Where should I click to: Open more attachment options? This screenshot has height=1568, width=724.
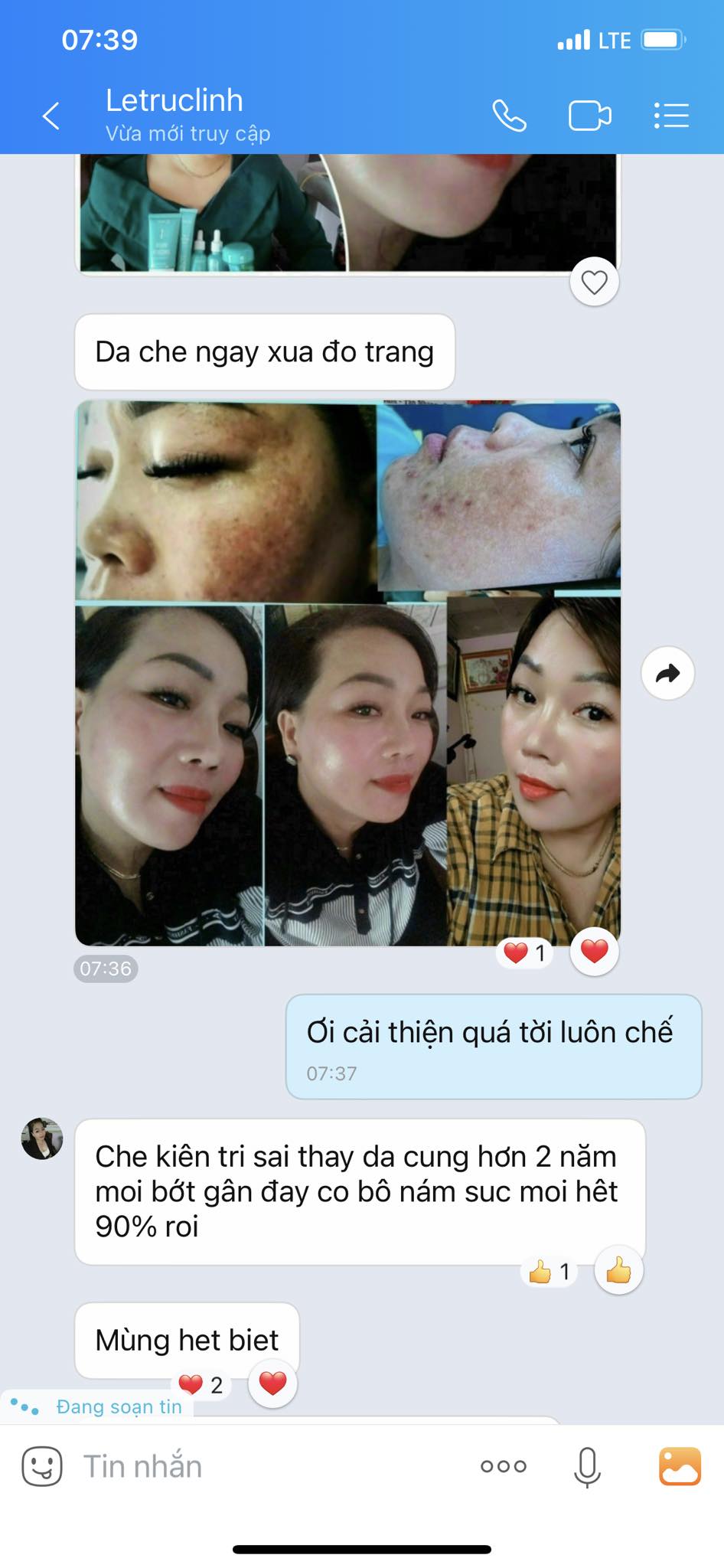click(503, 1466)
